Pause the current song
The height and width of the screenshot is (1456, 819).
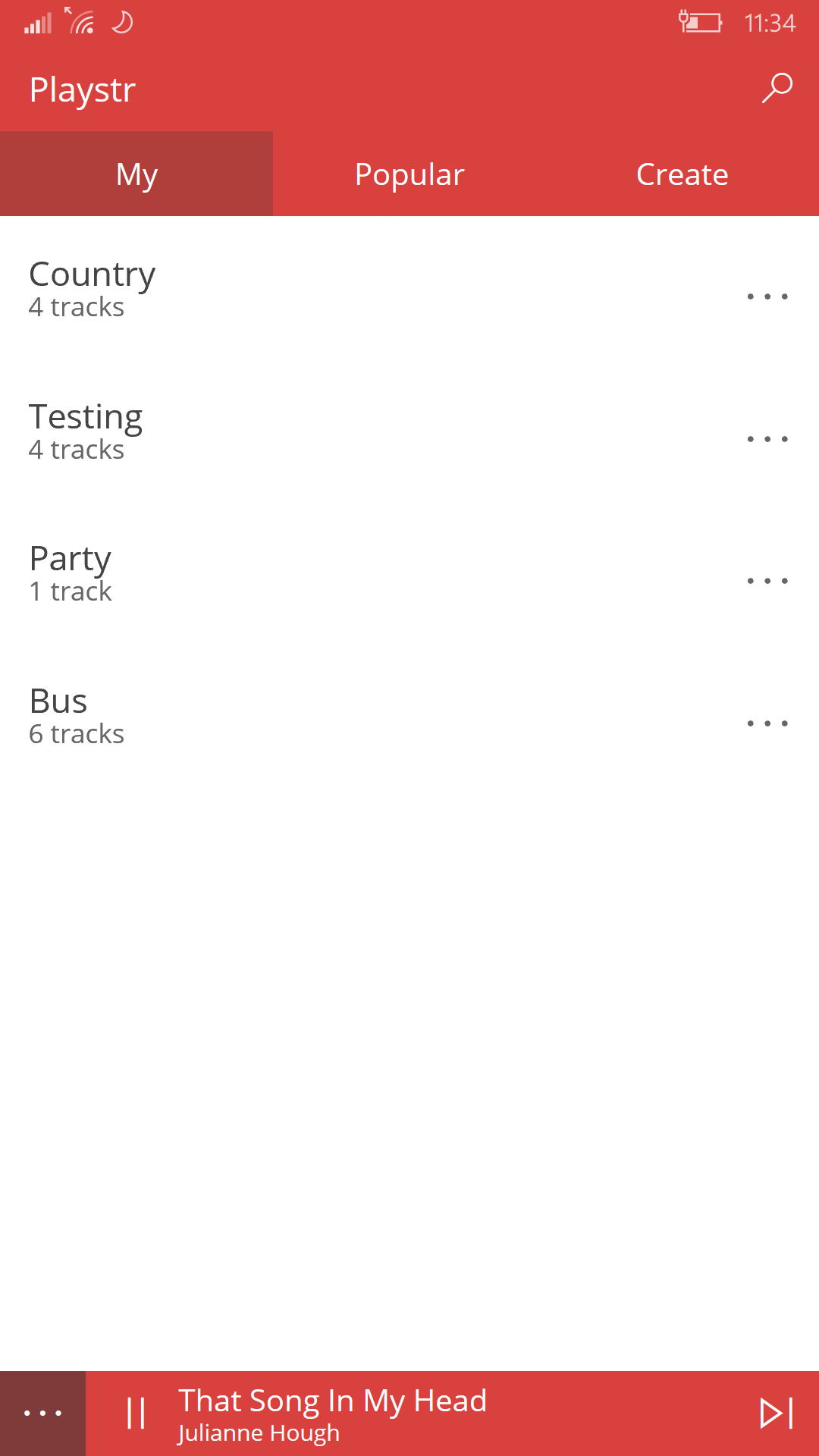pyautogui.click(x=136, y=1414)
